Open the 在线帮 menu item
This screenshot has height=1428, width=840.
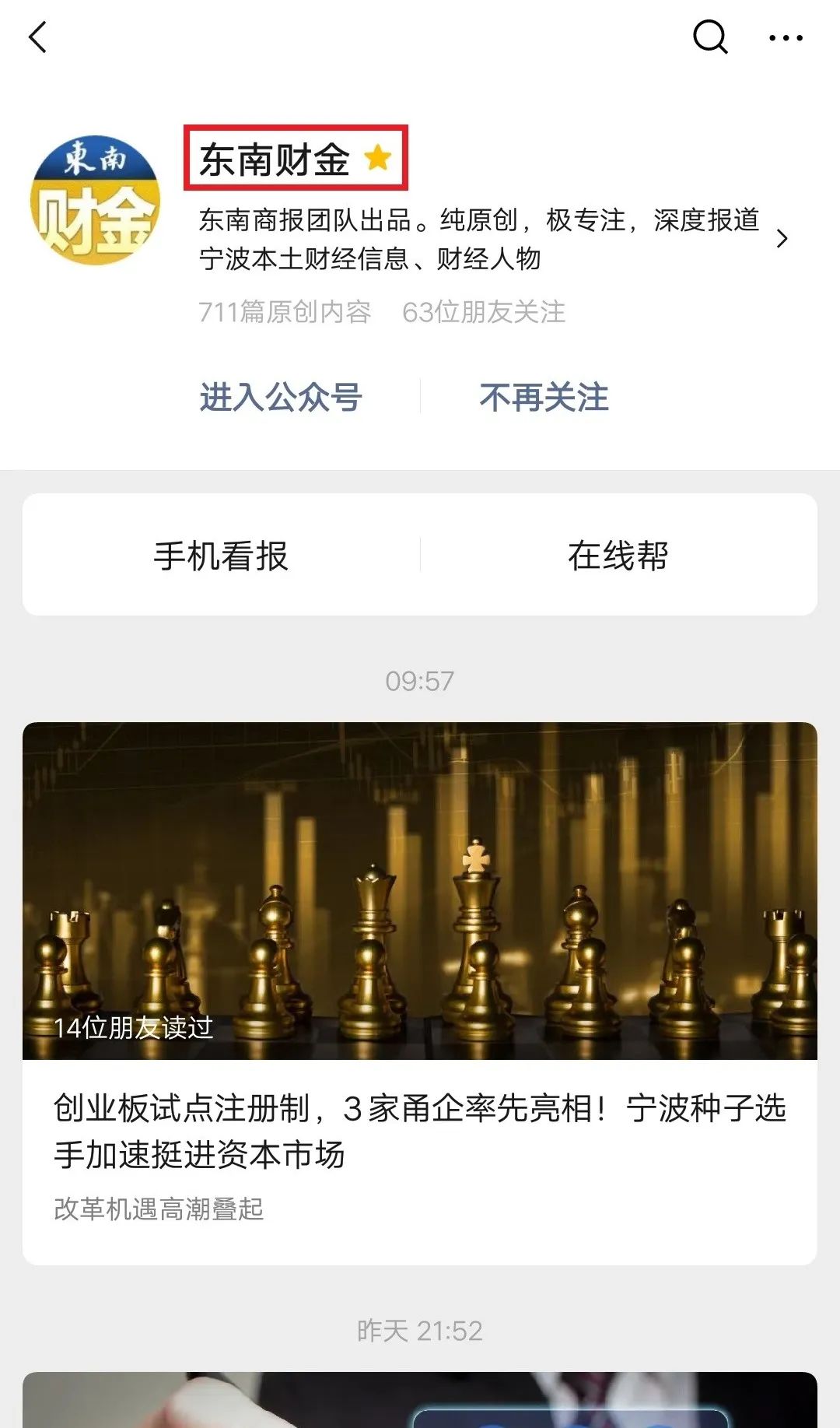618,556
